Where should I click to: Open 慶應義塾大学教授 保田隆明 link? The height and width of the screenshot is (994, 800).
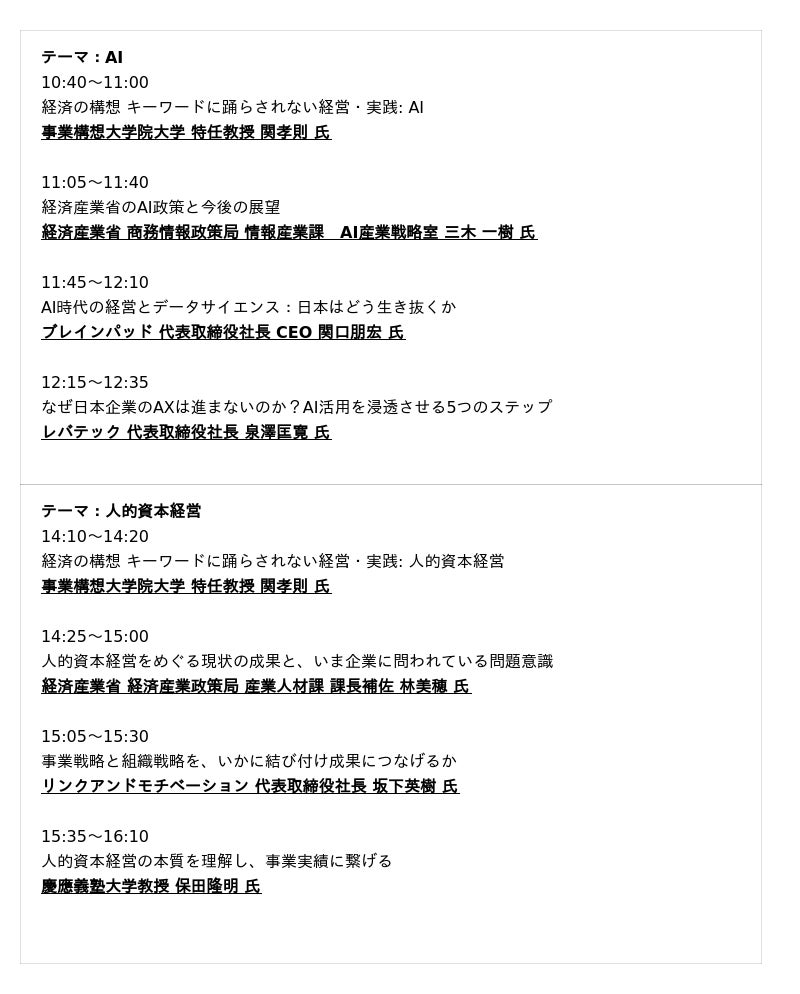(151, 887)
